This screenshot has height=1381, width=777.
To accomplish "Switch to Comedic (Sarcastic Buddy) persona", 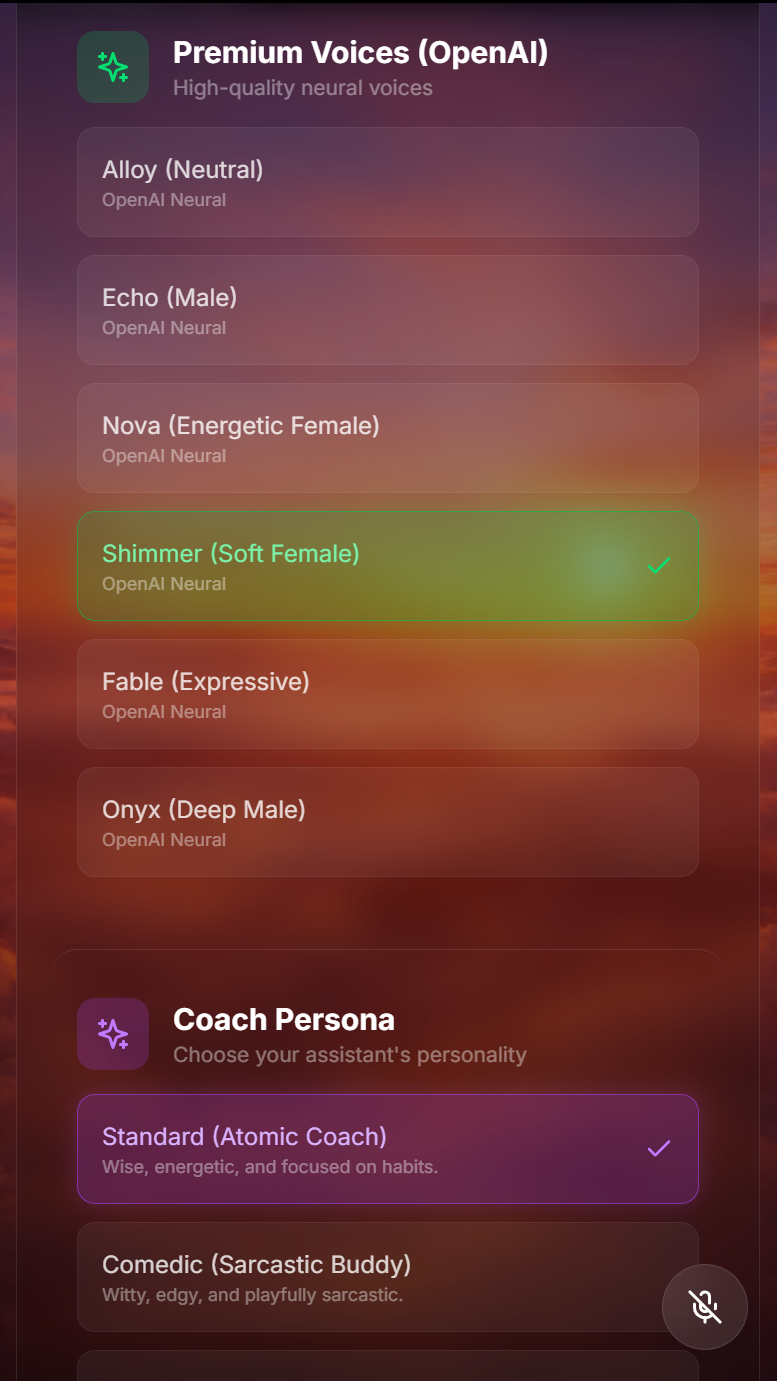I will (x=388, y=1277).
